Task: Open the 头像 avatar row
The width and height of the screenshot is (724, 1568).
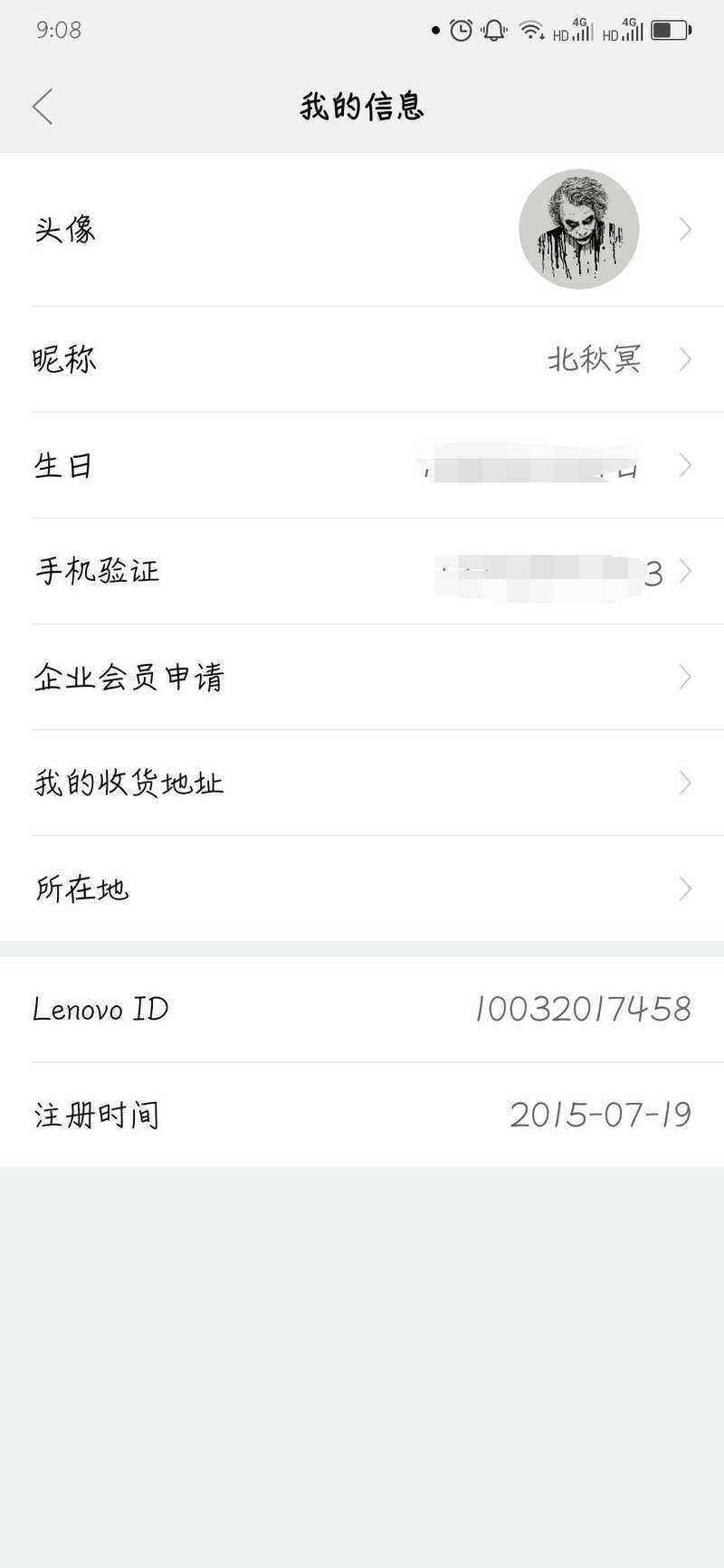Action: tap(362, 230)
